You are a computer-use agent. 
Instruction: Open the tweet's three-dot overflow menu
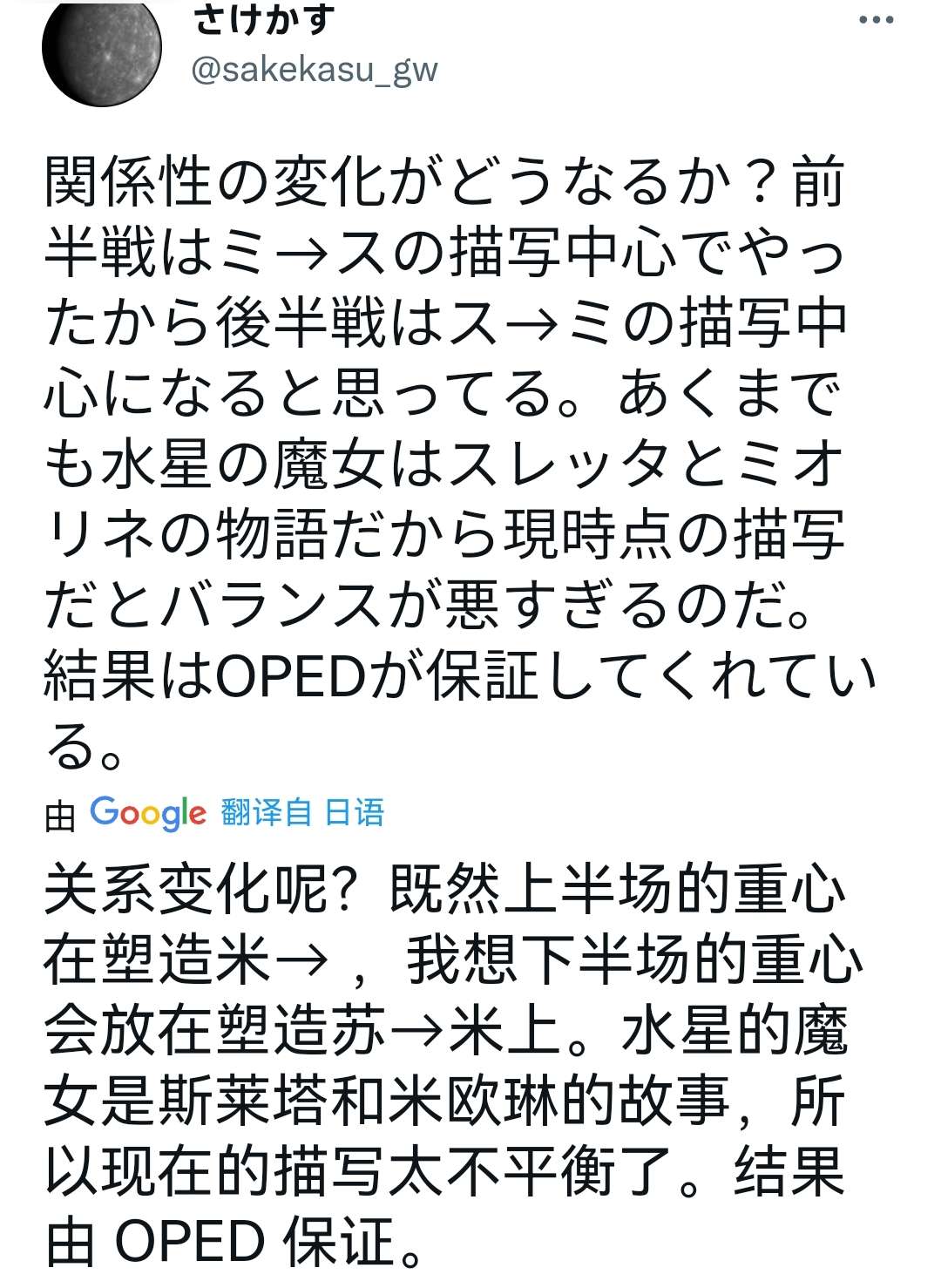[x=877, y=20]
